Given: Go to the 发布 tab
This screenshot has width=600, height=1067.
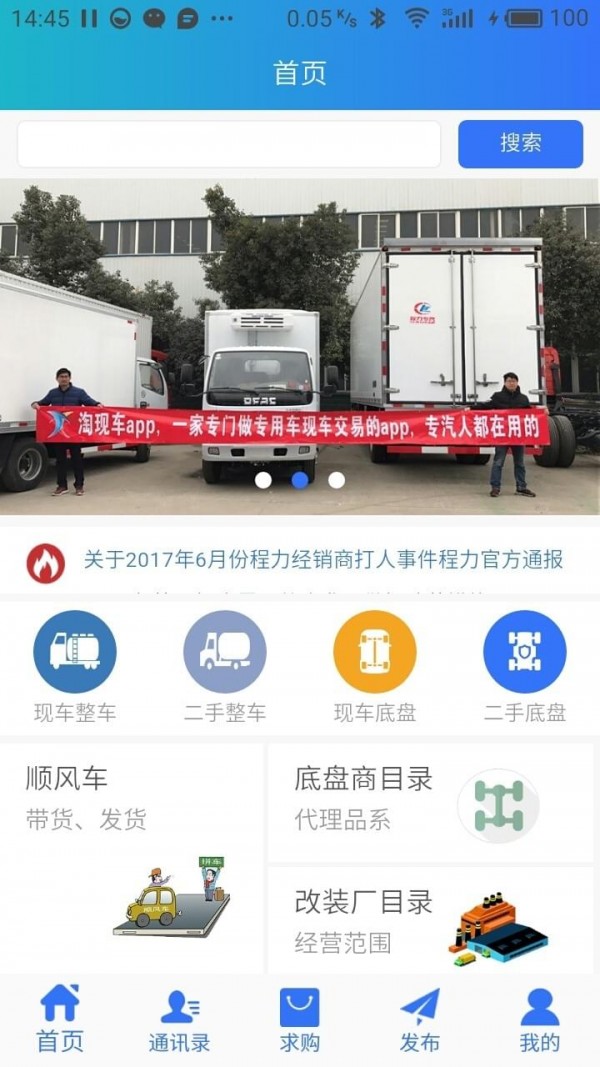Looking at the screenshot, I should coord(420,1018).
